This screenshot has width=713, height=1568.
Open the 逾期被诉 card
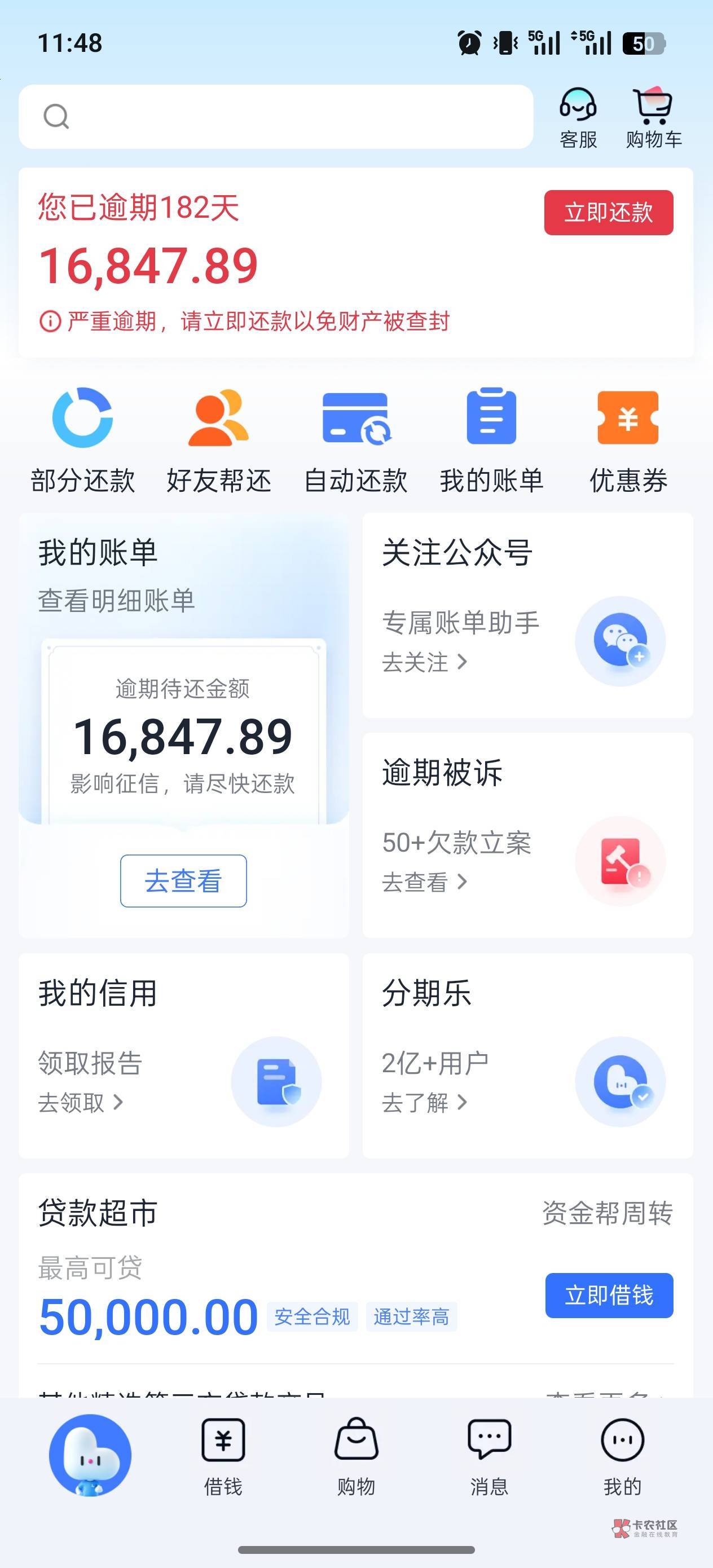527,835
